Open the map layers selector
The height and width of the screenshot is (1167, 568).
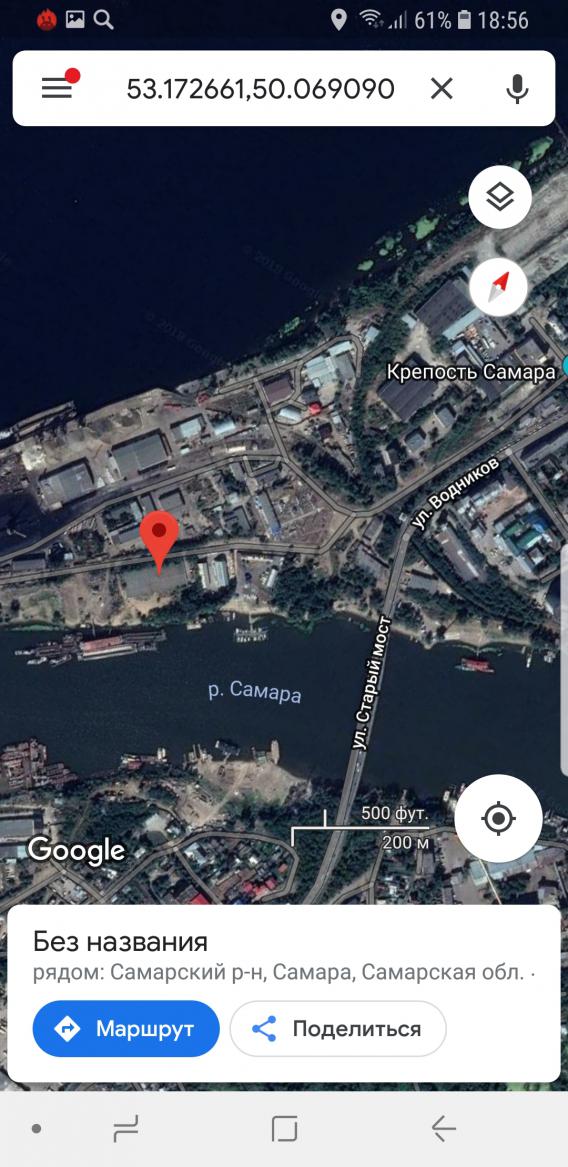[x=500, y=197]
